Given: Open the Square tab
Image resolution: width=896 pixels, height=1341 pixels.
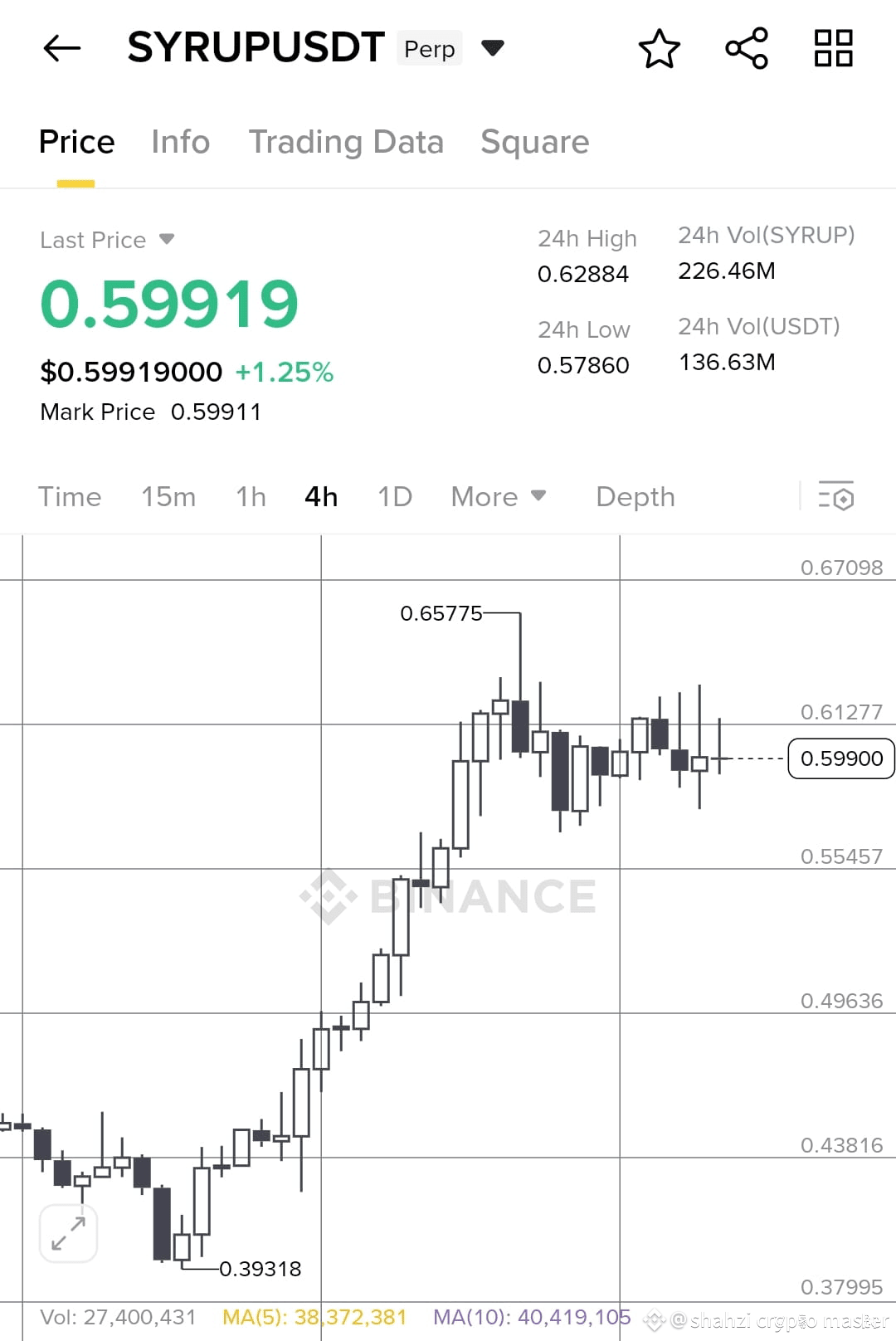Looking at the screenshot, I should [x=534, y=142].
